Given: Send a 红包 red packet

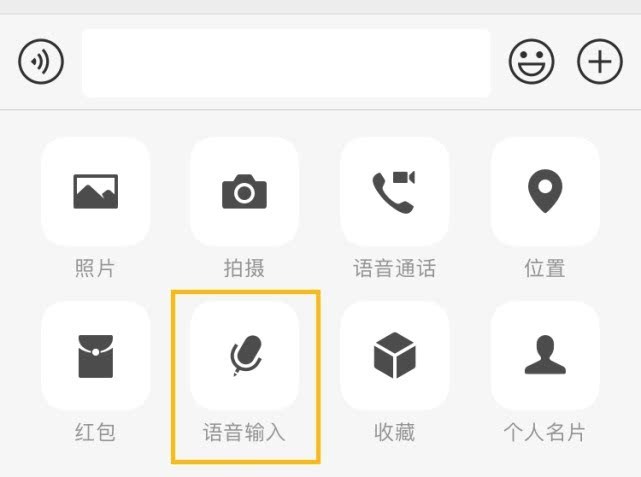Looking at the screenshot, I should point(95,355).
